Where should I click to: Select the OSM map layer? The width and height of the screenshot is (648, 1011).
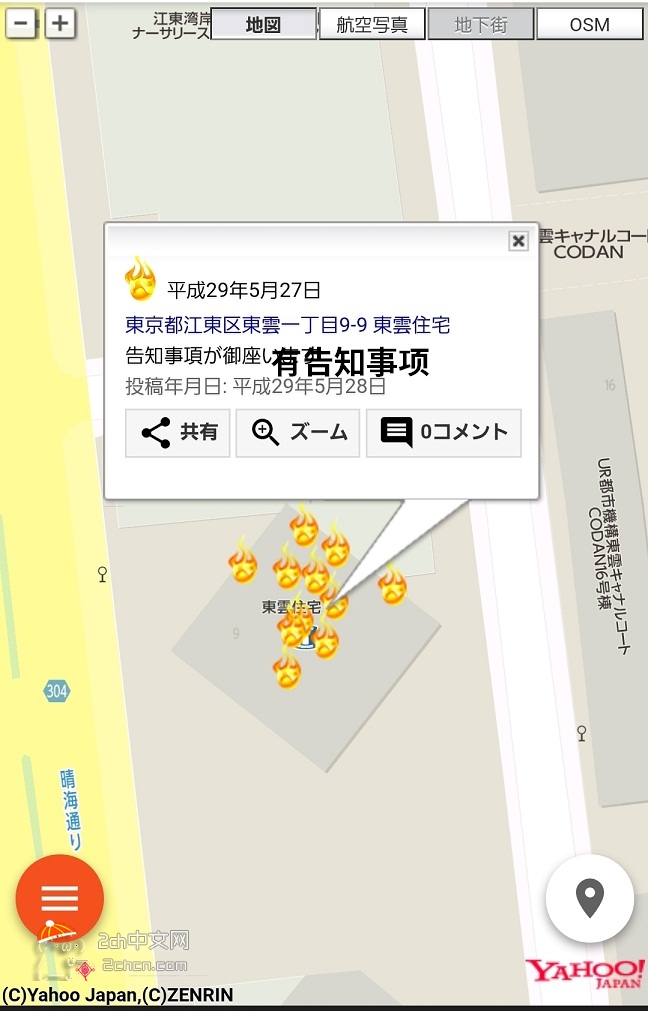click(589, 24)
